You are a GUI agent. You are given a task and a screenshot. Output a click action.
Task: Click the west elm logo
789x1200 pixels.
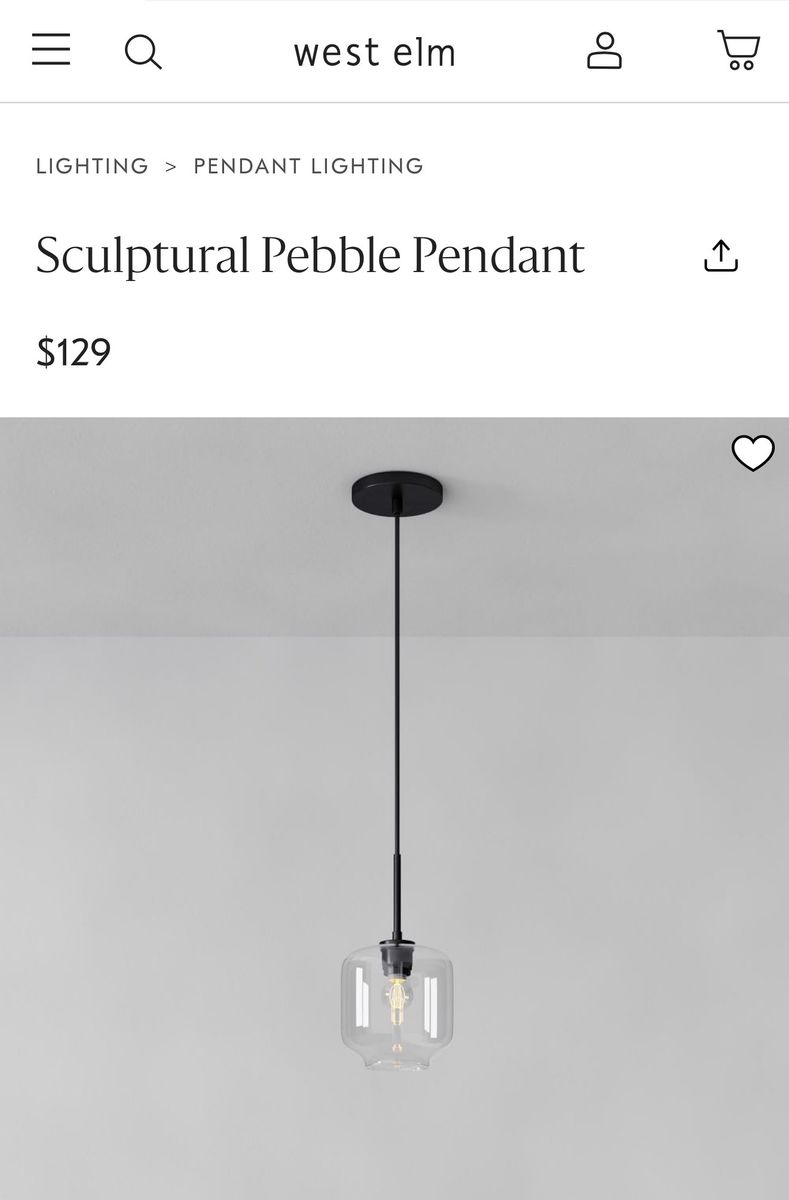tap(373, 52)
